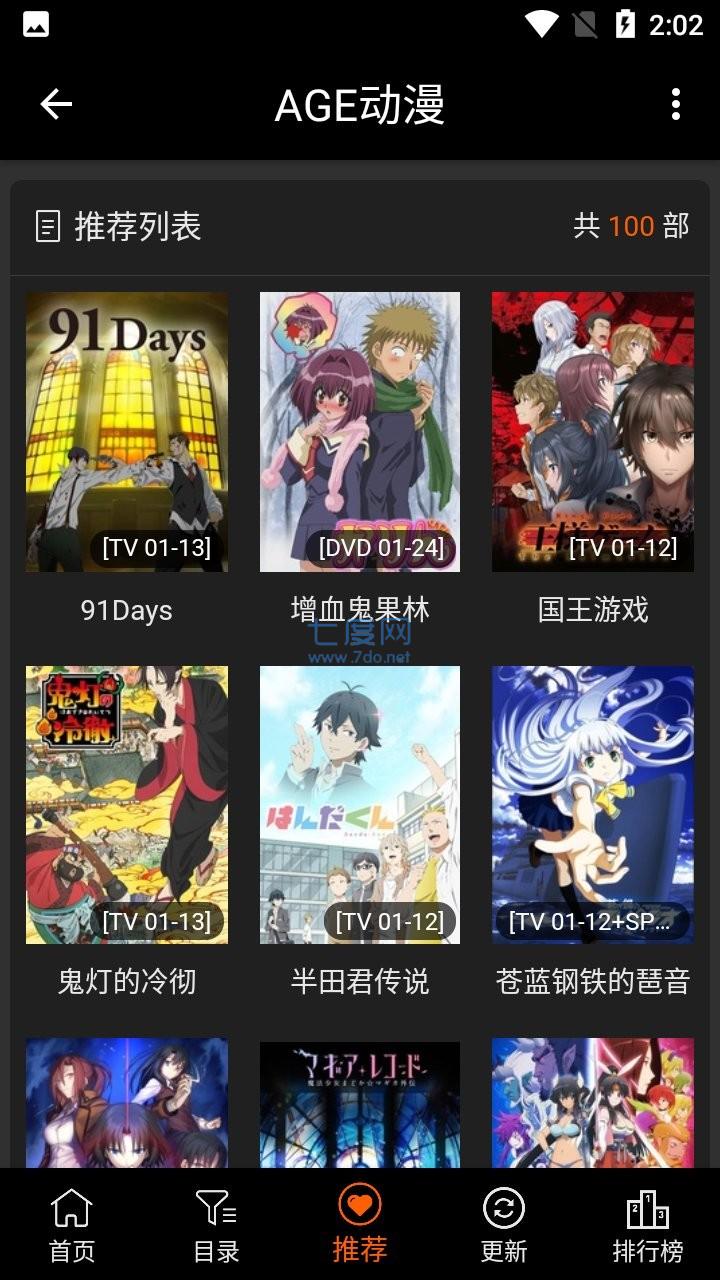Switch to the 更新 updates tab
720x1280 pixels.
point(504,1225)
